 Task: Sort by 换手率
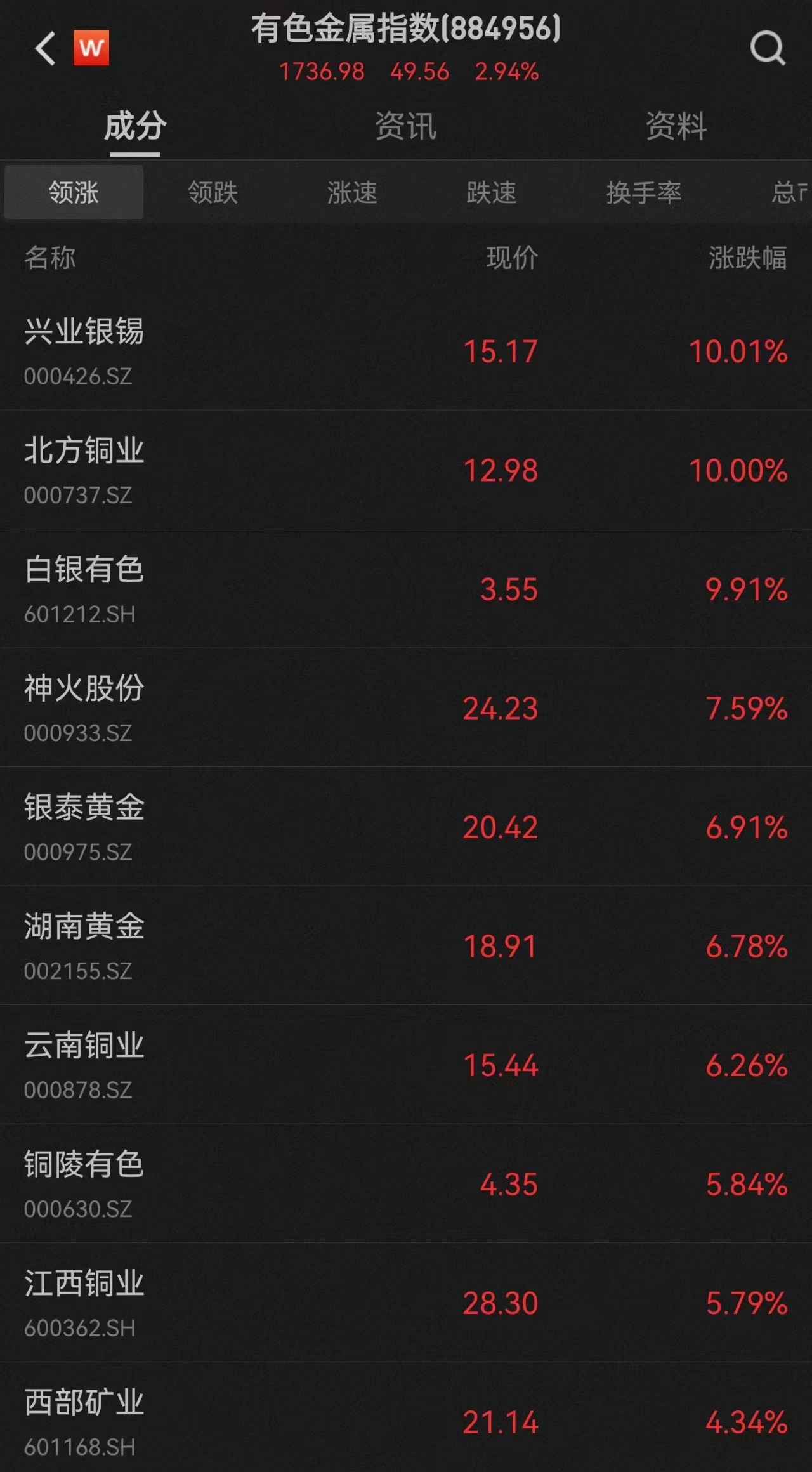pyautogui.click(x=644, y=192)
